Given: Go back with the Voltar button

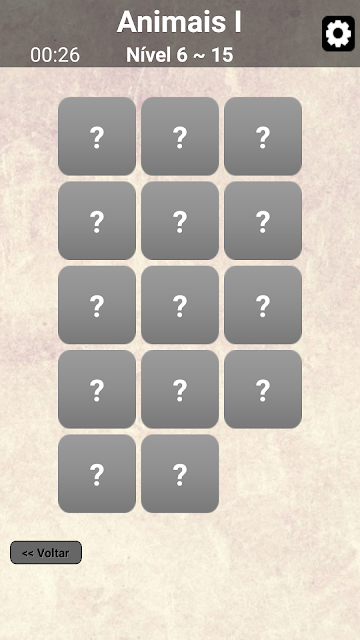Looking at the screenshot, I should pyautogui.click(x=46, y=553).
